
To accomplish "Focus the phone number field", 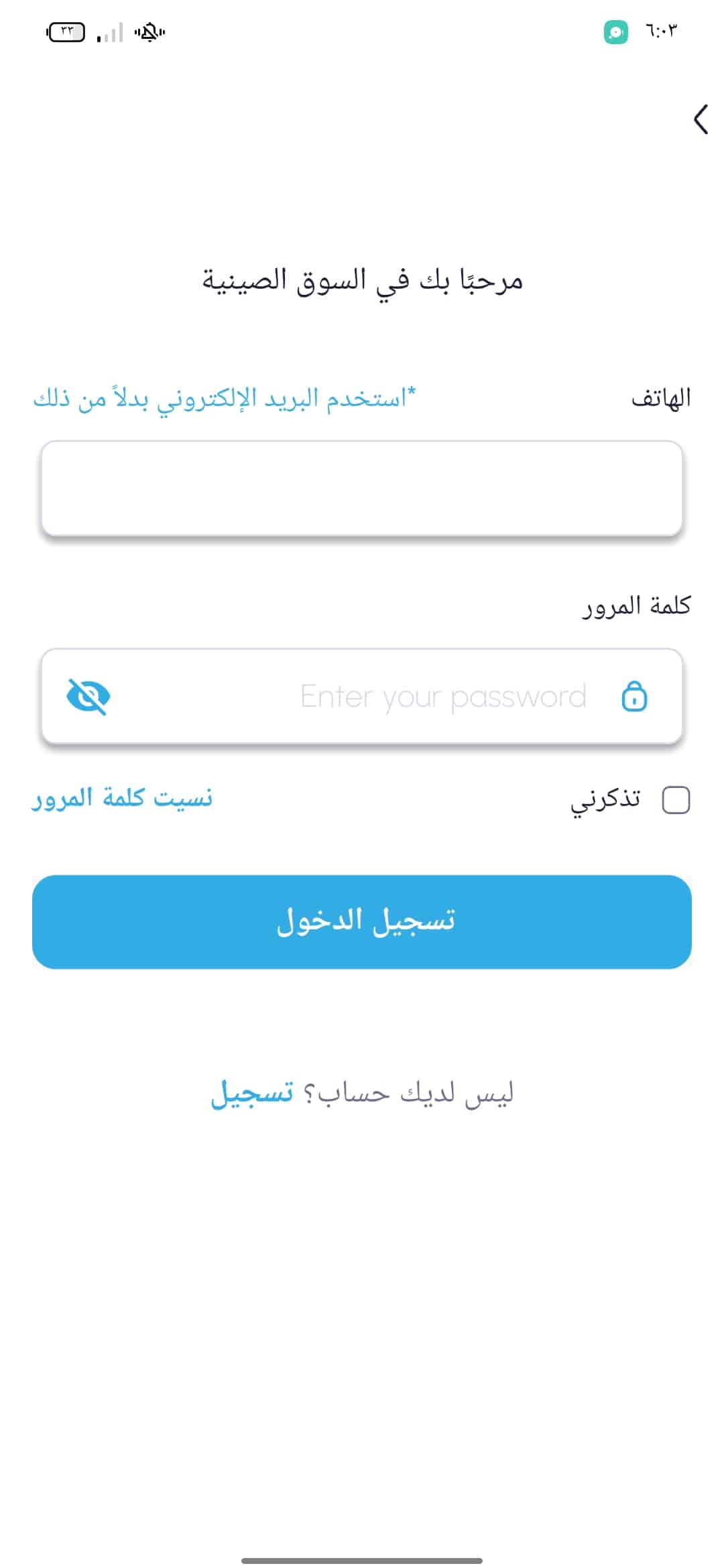I will (x=362, y=488).
